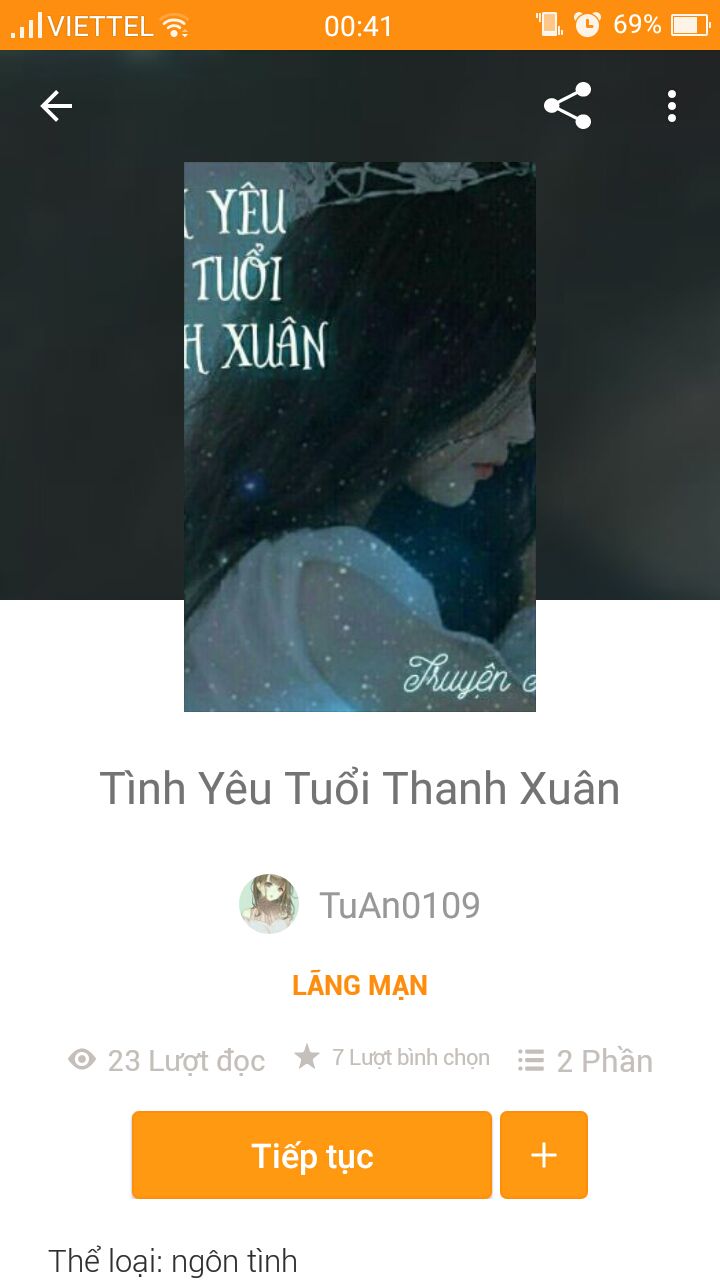Open the story cover image

point(360,437)
